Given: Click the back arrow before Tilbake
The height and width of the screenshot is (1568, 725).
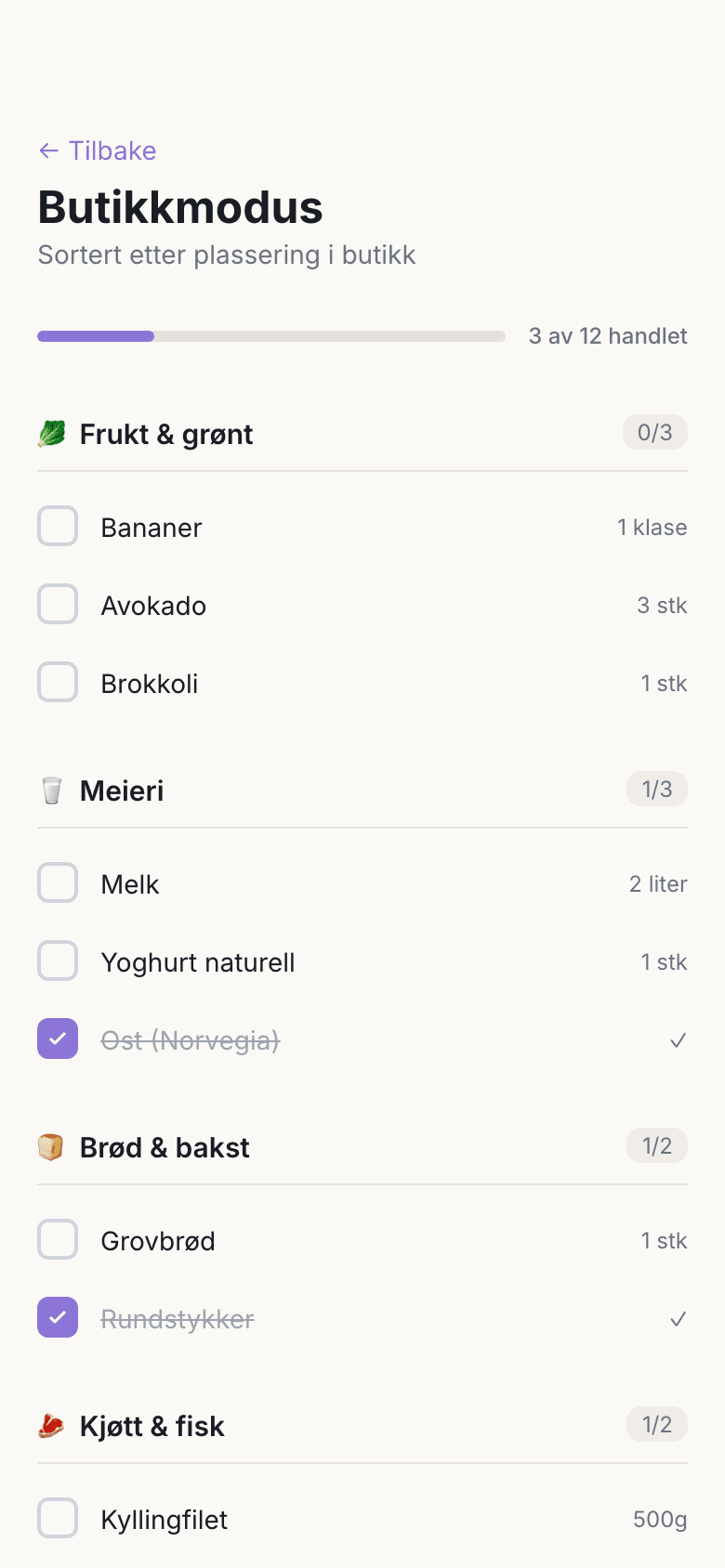Looking at the screenshot, I should point(47,150).
